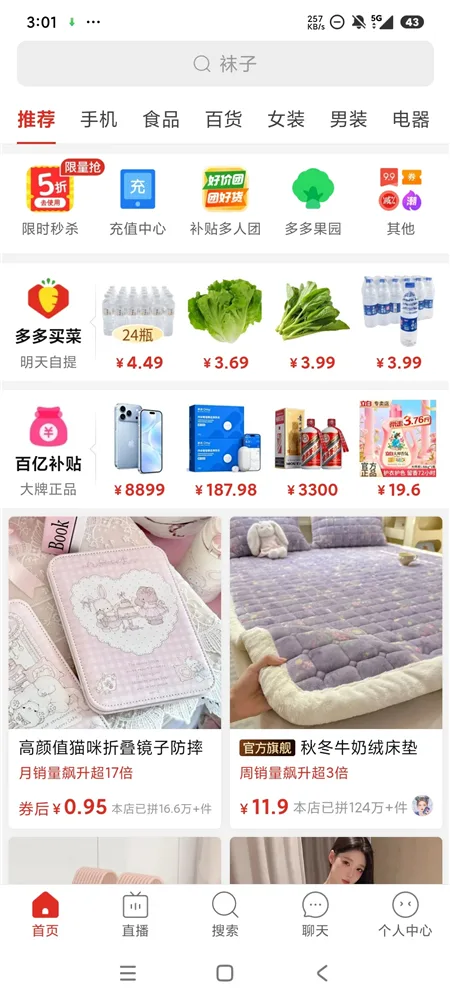View the ¥8899 phone deal
The image size is (450, 1000).
point(138,450)
